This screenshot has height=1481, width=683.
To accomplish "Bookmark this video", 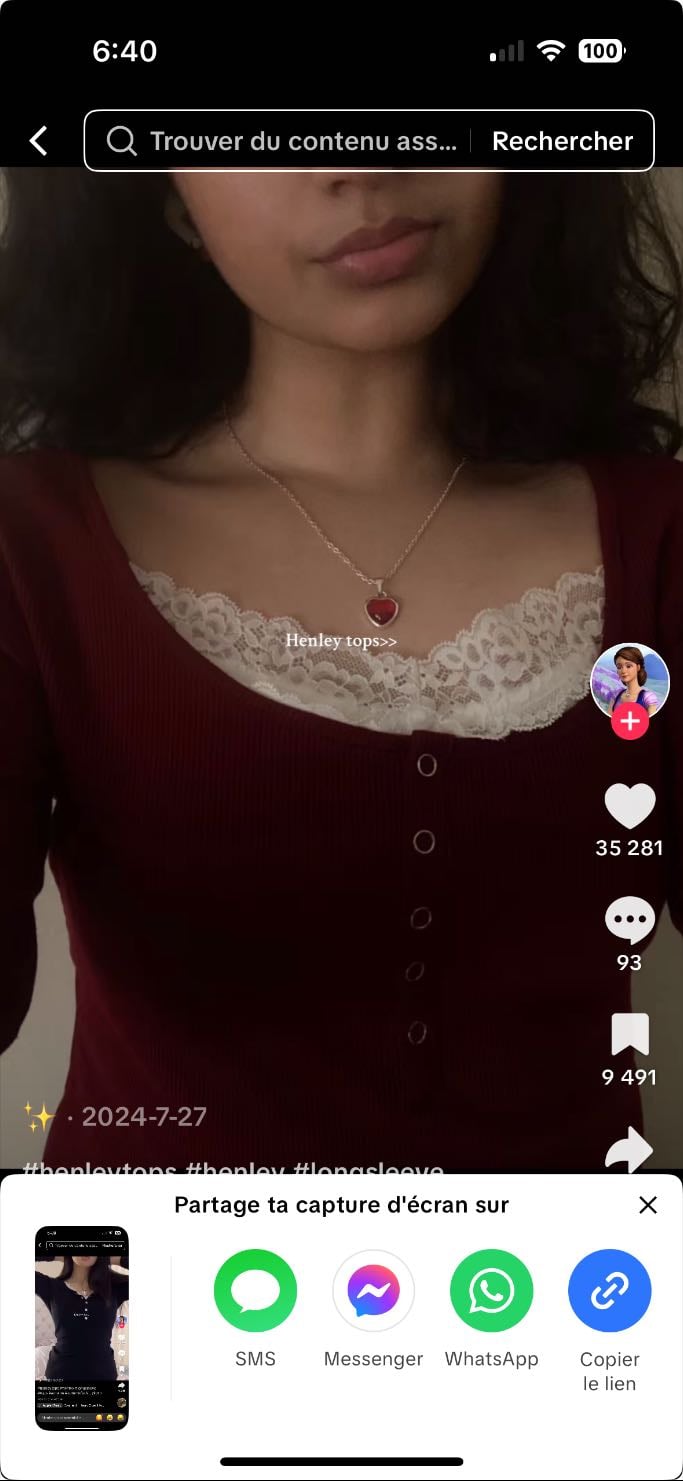I will coord(630,1035).
